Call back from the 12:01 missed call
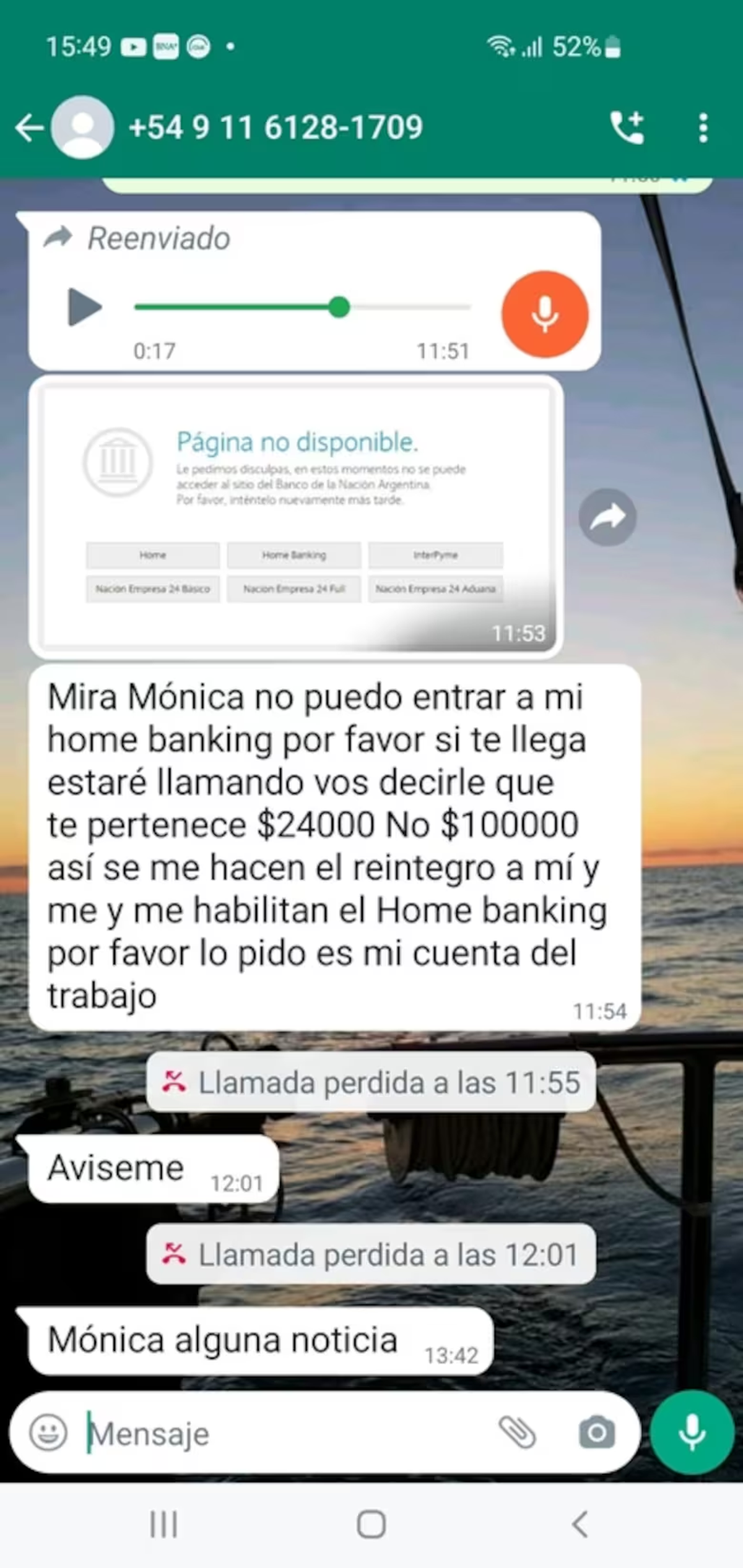The image size is (743, 1568). pyautogui.click(x=371, y=1254)
